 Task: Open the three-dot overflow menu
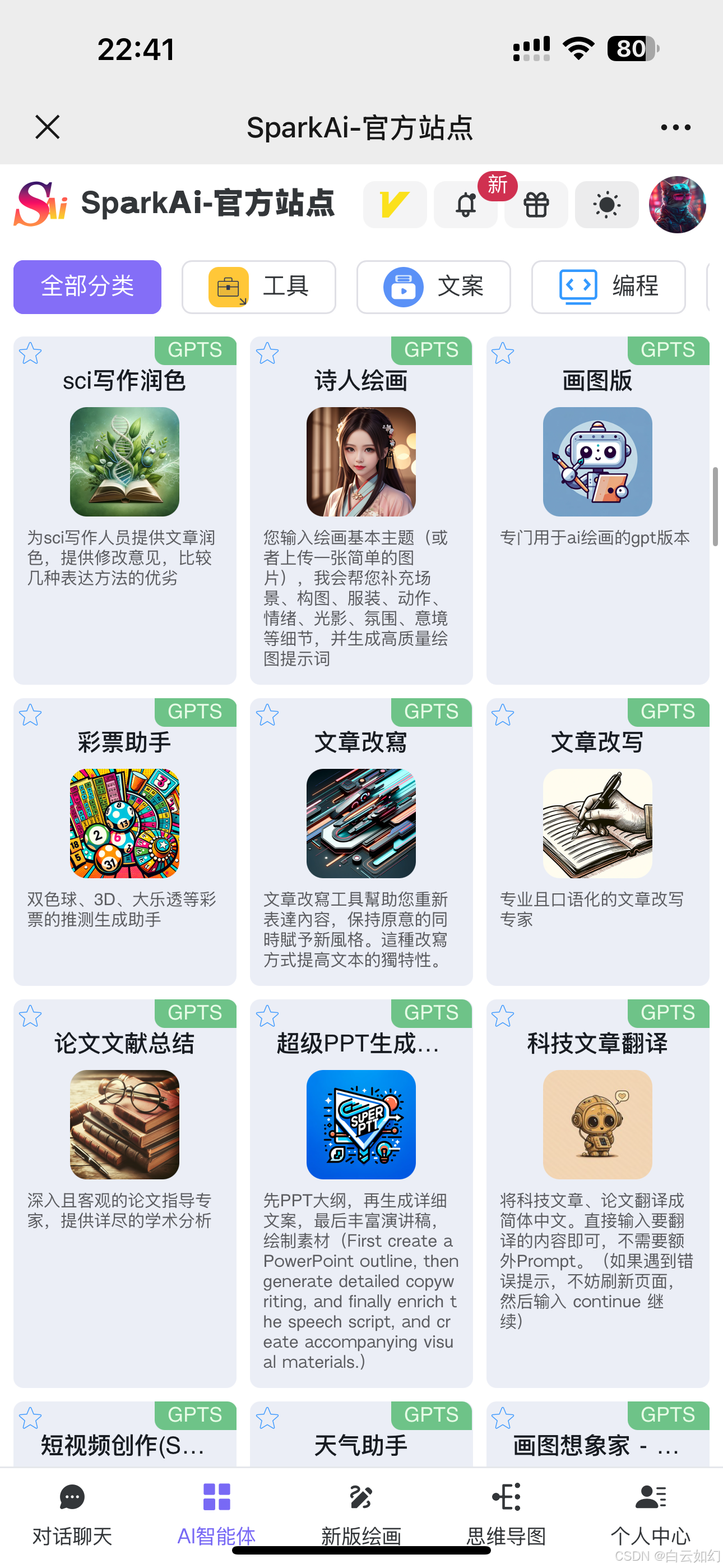click(x=675, y=127)
